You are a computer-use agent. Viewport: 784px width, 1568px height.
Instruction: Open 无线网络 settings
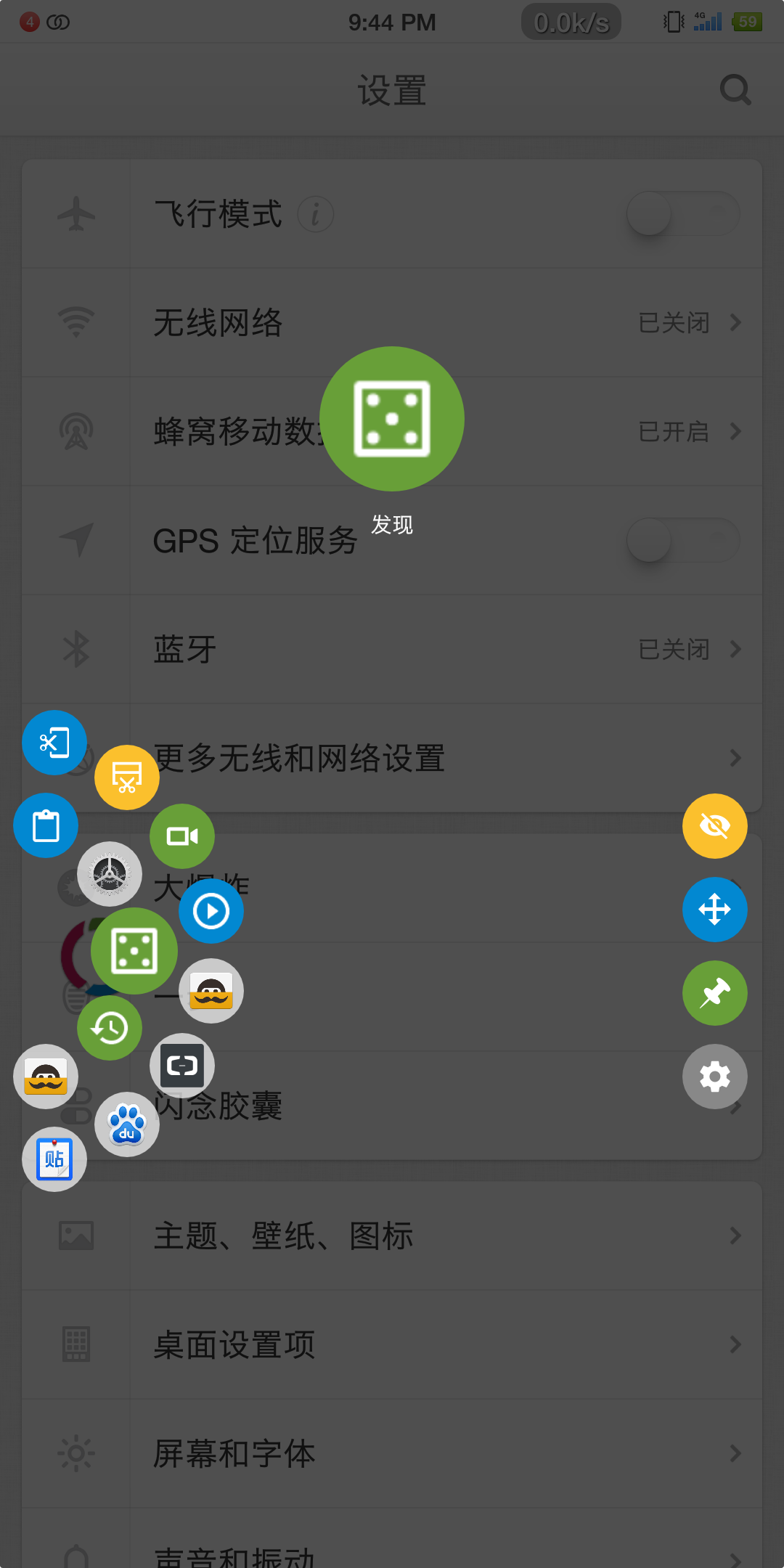tap(392, 322)
